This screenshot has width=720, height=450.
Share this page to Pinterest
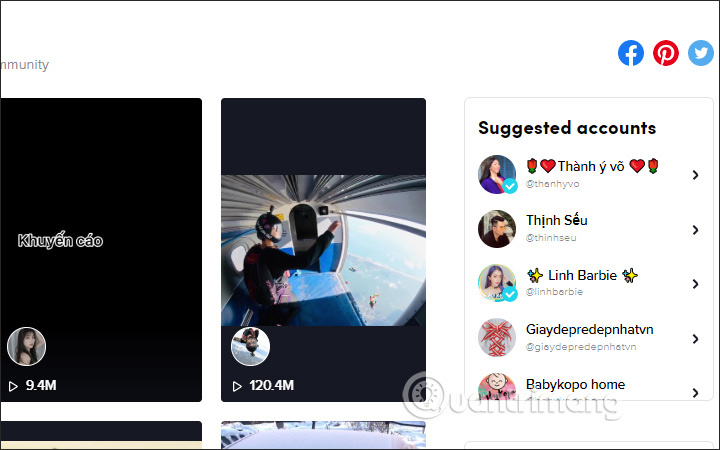pyautogui.click(x=666, y=53)
